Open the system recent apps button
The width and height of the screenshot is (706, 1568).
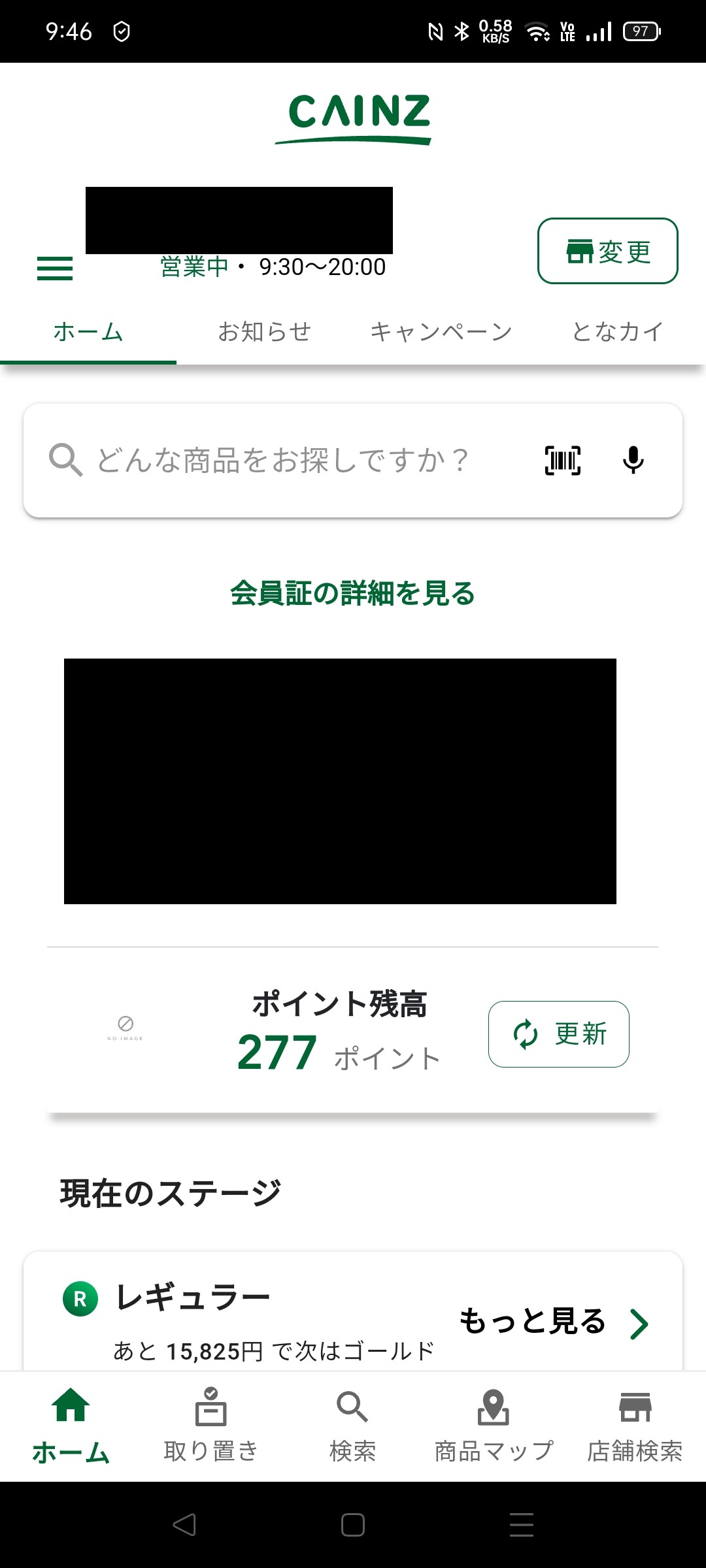click(x=521, y=1525)
